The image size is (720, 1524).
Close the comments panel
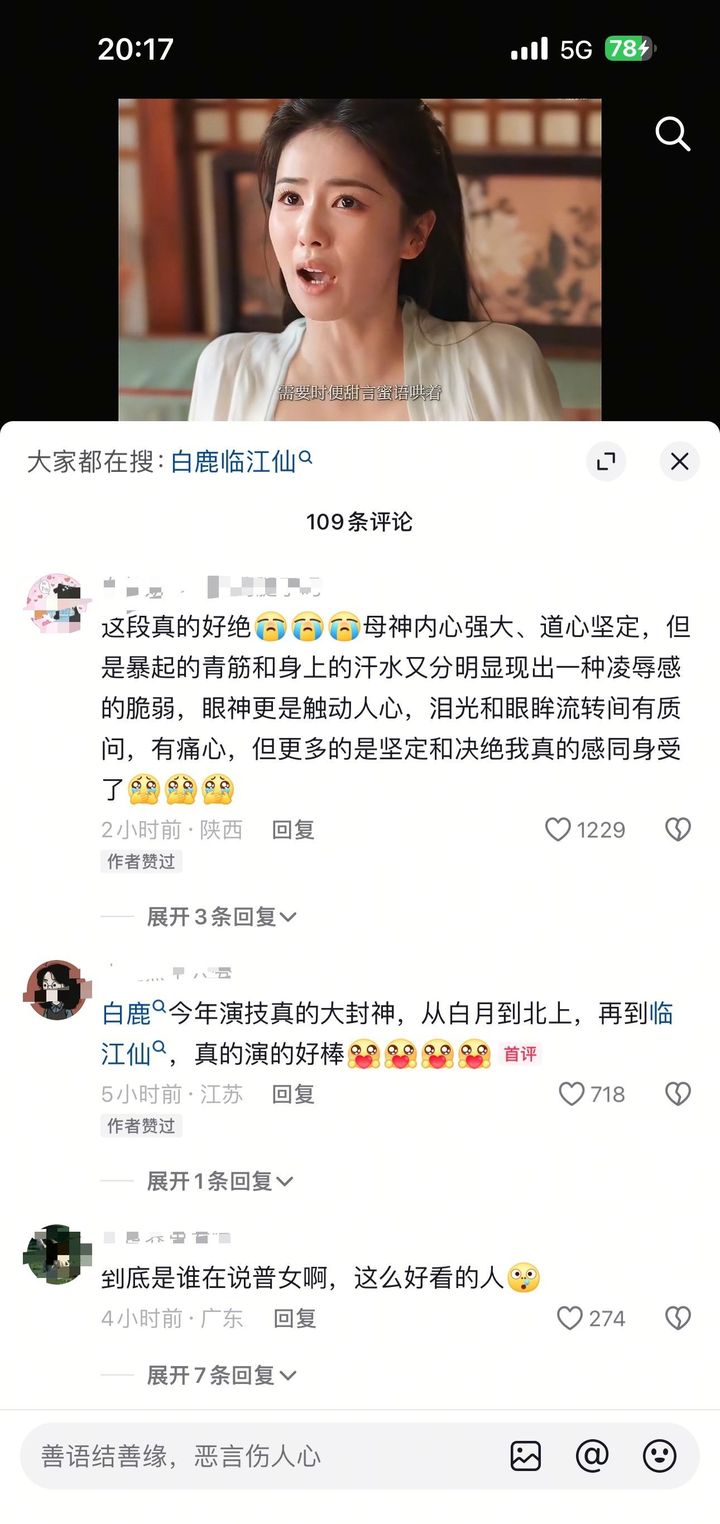(x=679, y=461)
